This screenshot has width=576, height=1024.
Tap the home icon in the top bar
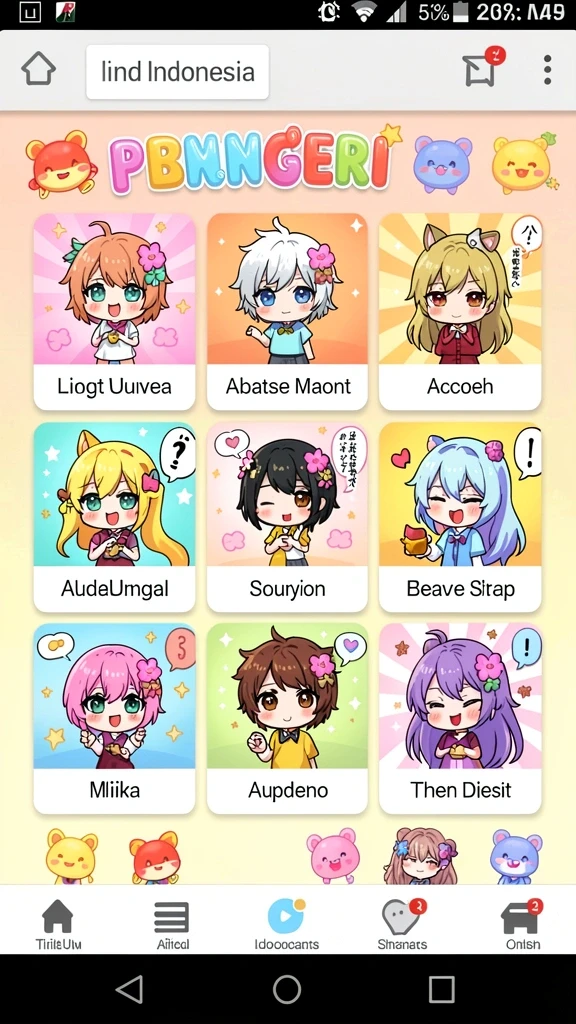(x=39, y=69)
